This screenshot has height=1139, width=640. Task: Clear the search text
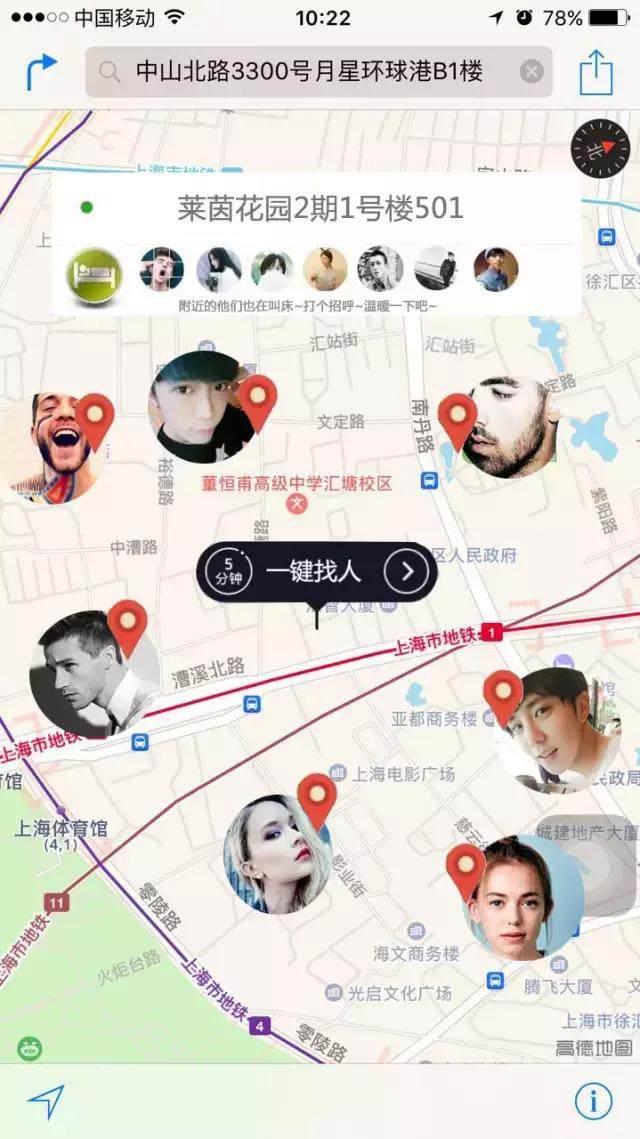532,72
